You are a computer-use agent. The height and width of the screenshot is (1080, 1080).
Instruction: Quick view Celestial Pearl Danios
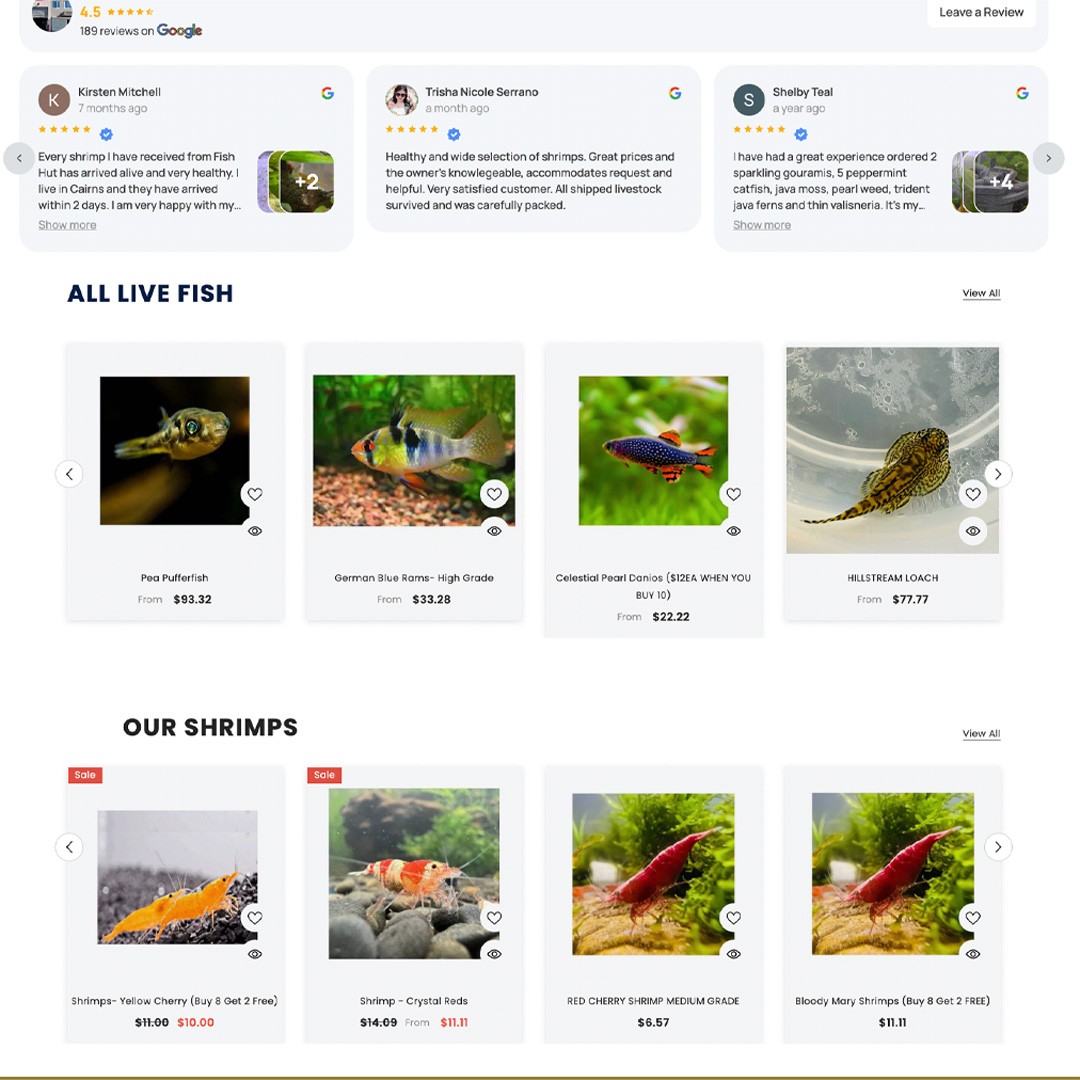(x=733, y=531)
